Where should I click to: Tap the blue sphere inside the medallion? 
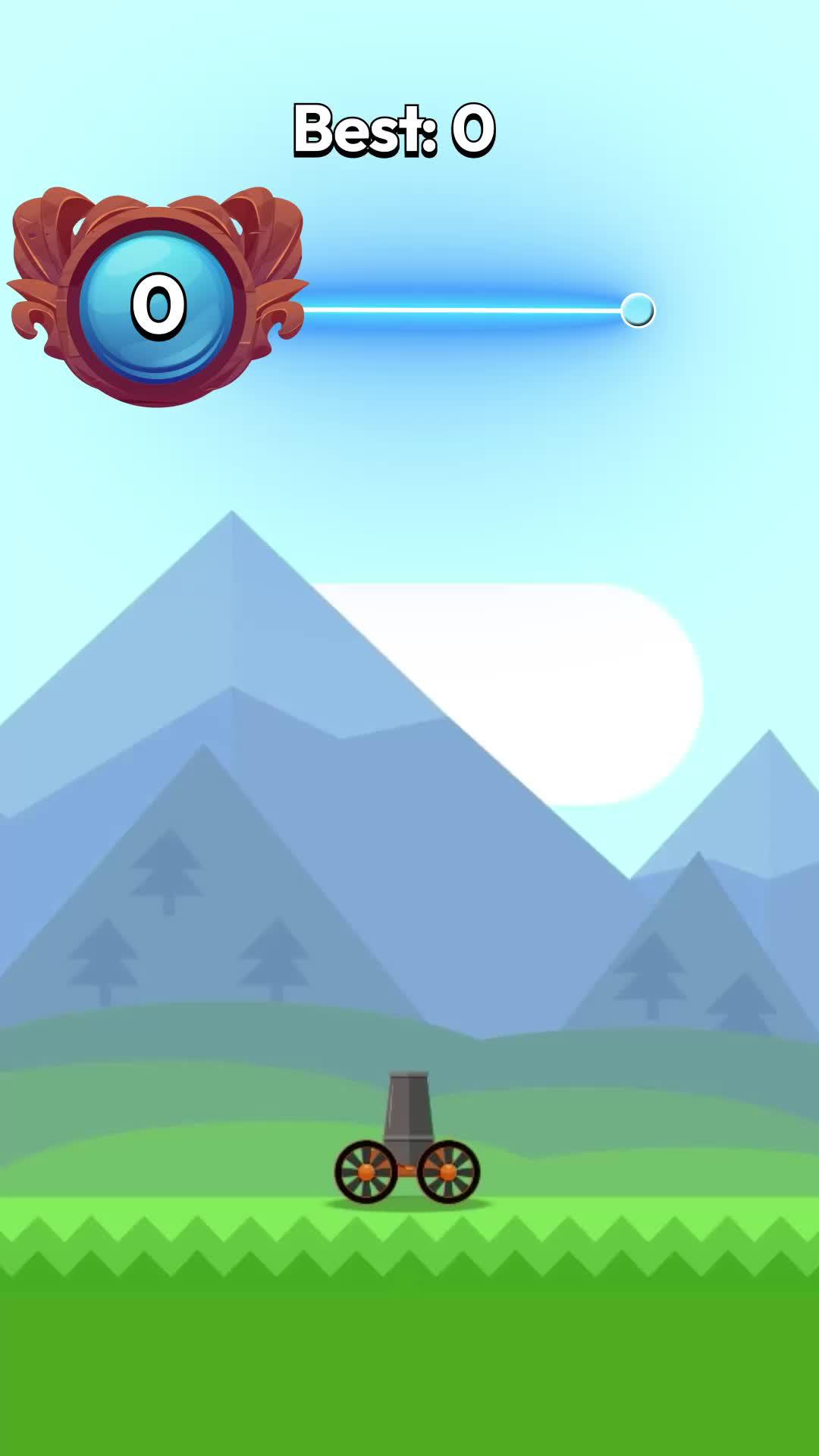tap(157, 303)
